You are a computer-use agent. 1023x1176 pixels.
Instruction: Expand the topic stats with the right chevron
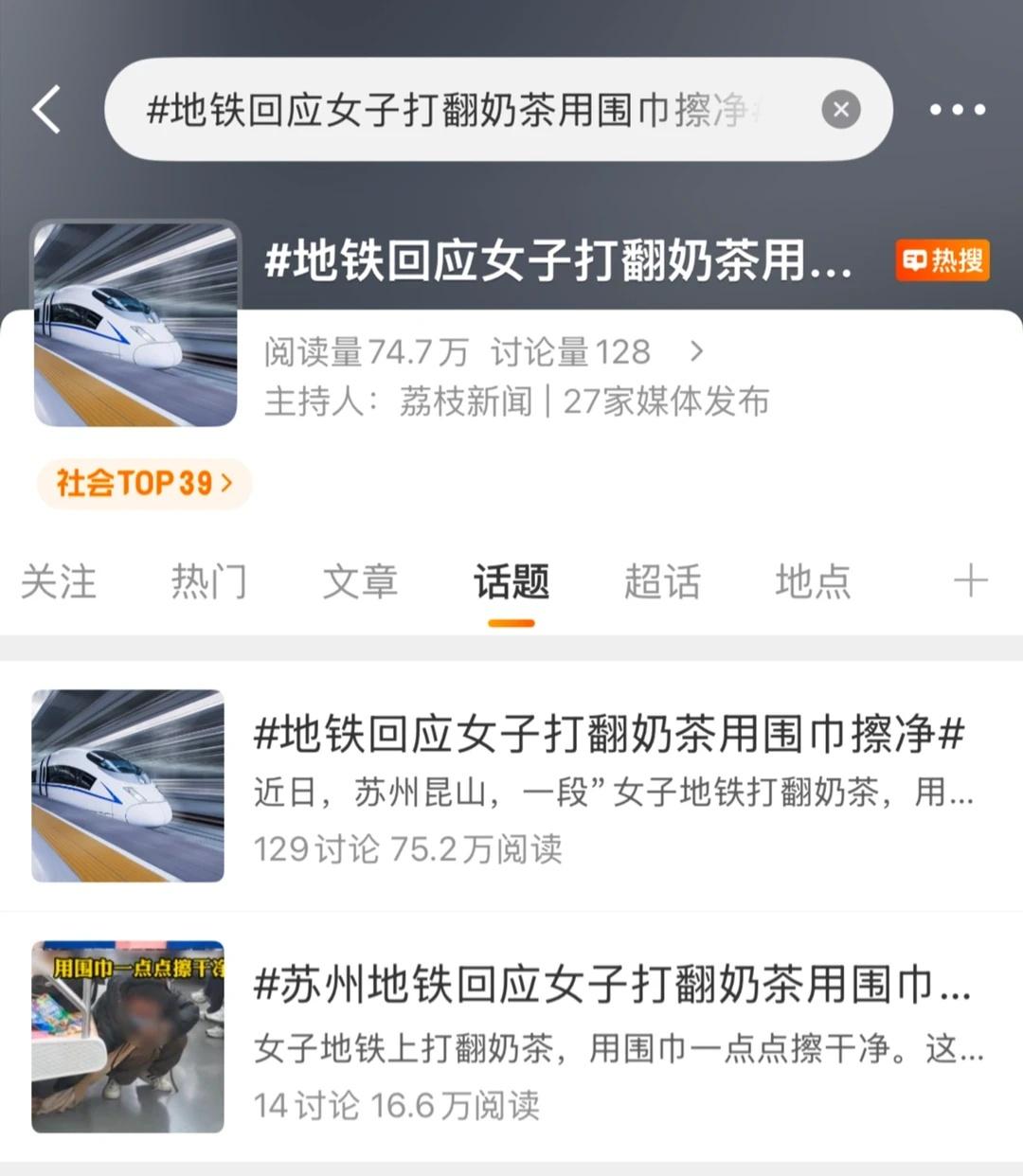tap(698, 350)
